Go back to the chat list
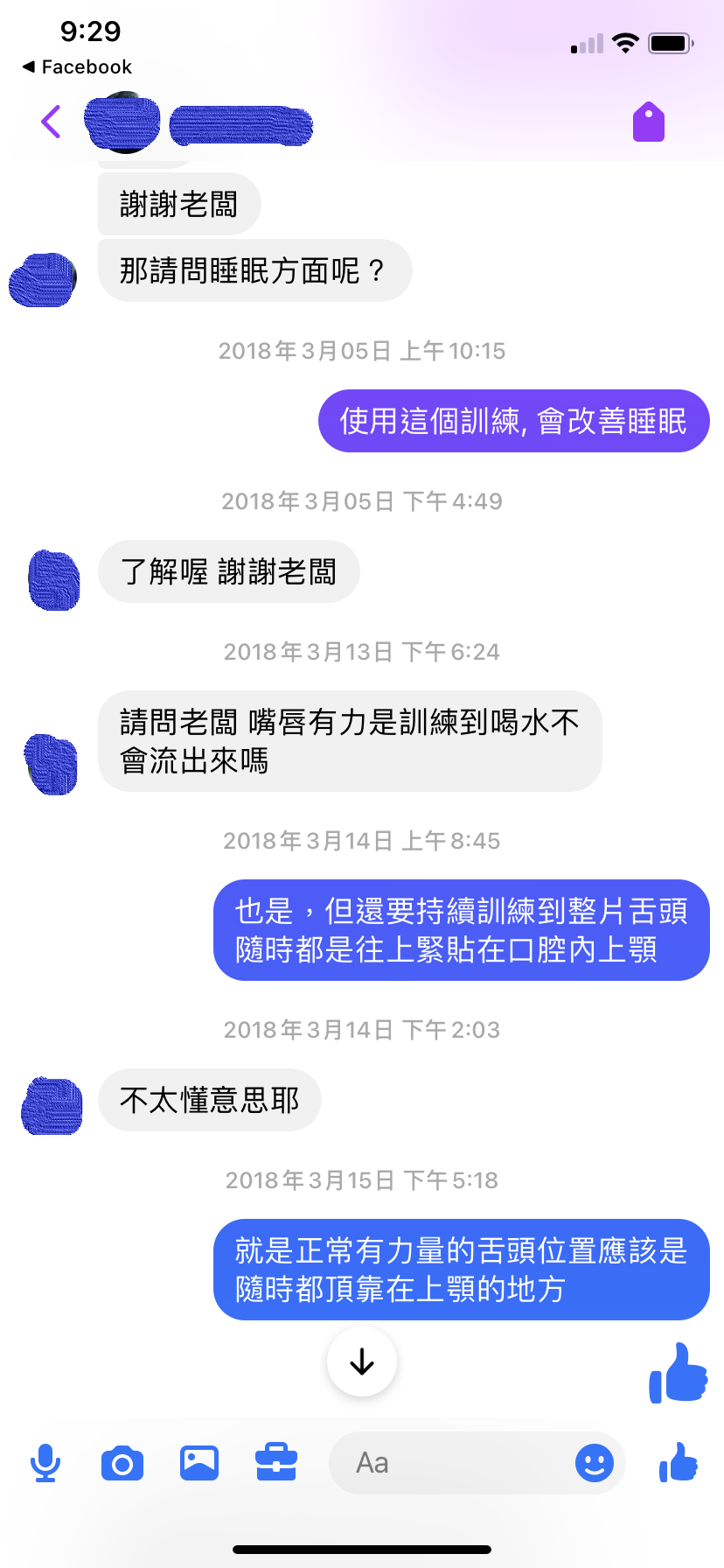This screenshot has height=1568, width=724. 52,122
